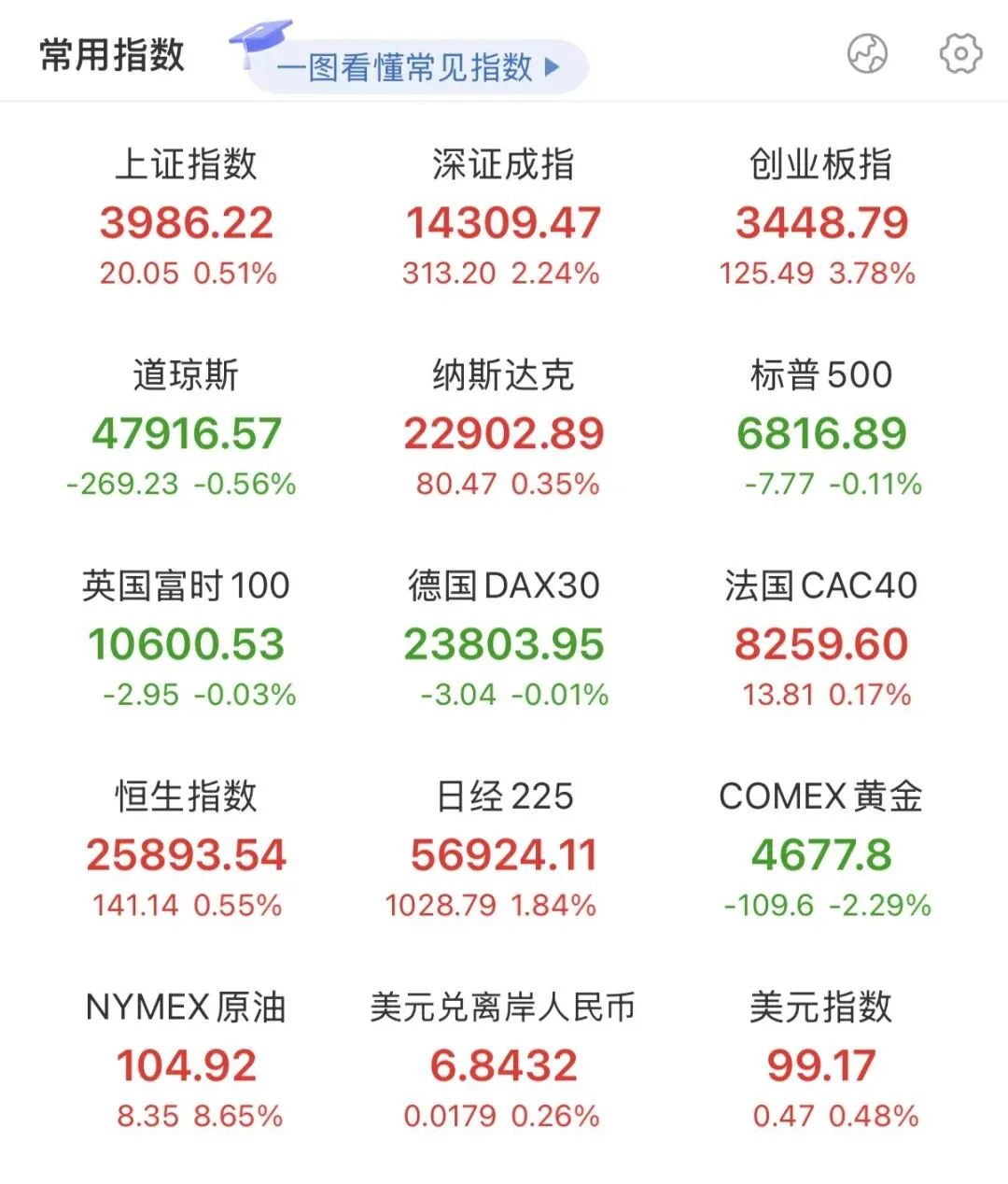Select 法国CAC40 index tile
Viewport: 1008px width, 1184px height.
point(820,642)
